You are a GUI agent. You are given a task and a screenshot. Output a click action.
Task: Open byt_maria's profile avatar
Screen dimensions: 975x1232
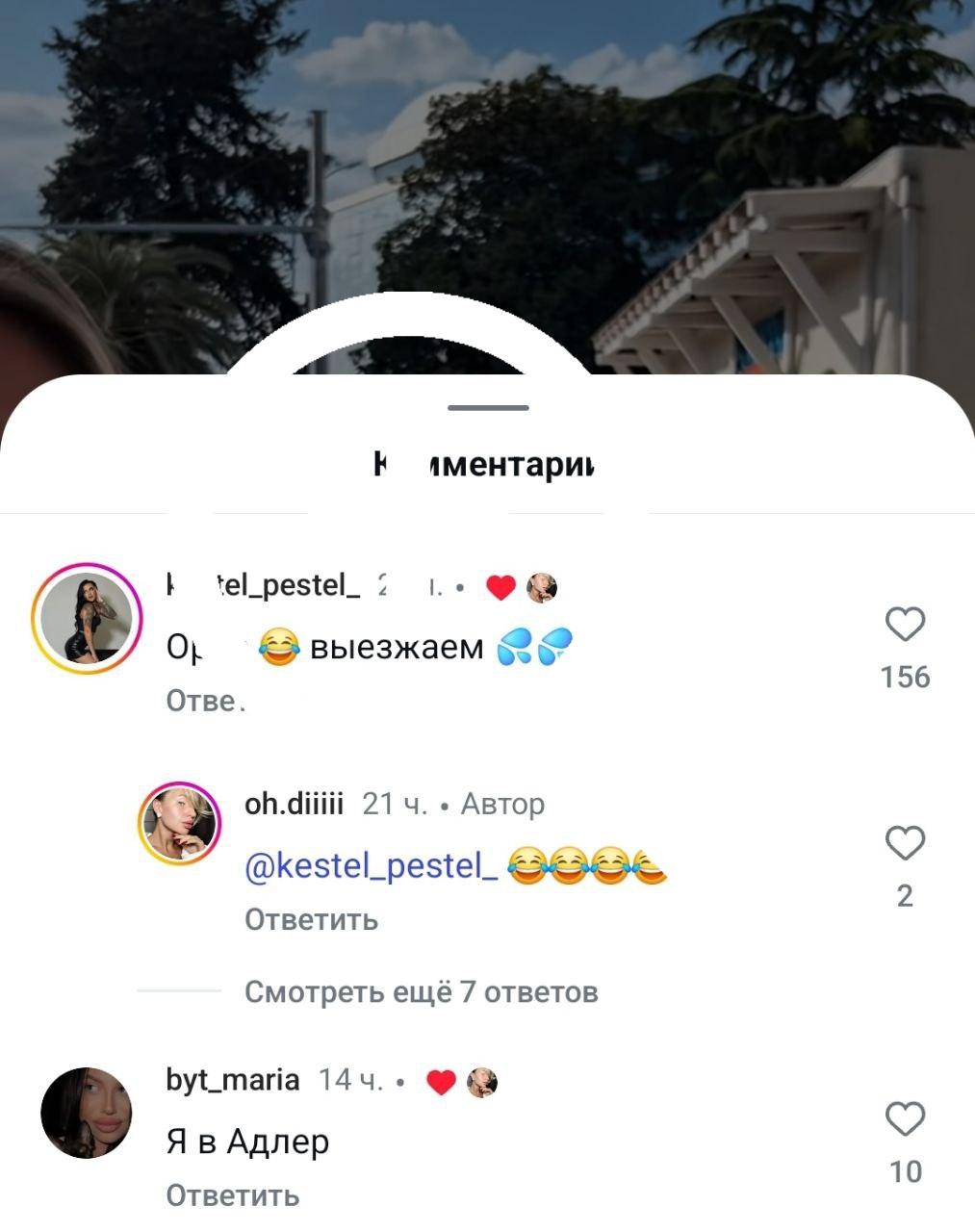(87, 1112)
